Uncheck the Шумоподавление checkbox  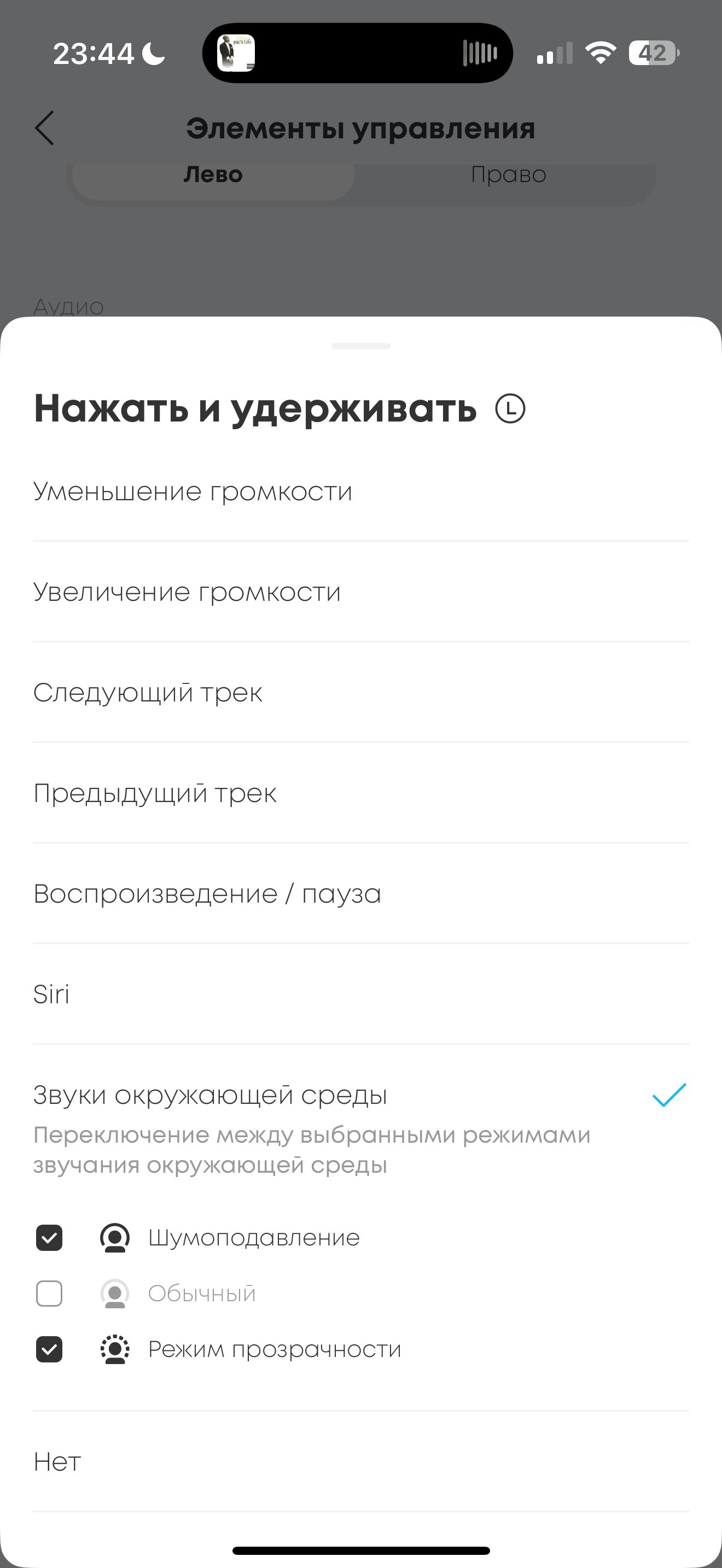tap(49, 1237)
